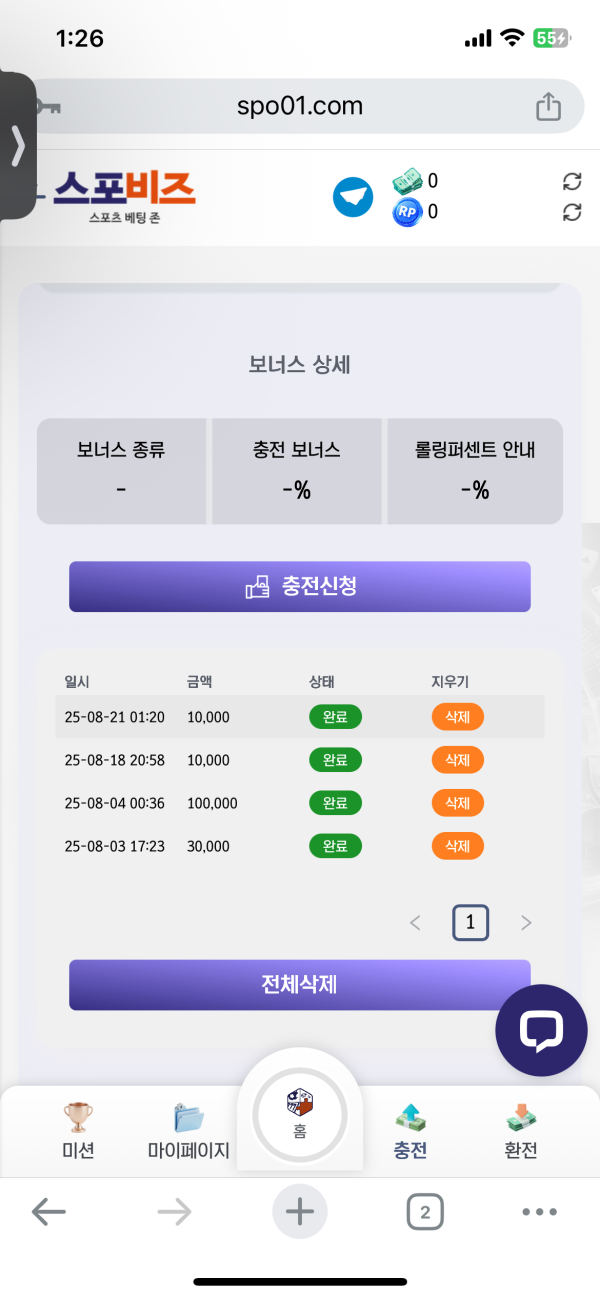Select page 1 in pagination
Image resolution: width=600 pixels, height=1298 pixels.
click(470, 923)
